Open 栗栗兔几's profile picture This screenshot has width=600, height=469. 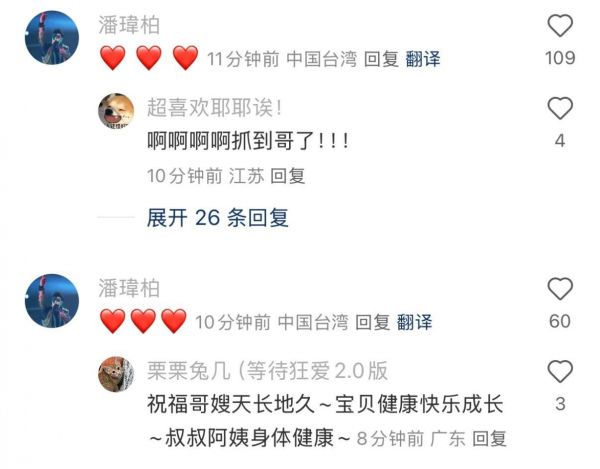(x=117, y=376)
